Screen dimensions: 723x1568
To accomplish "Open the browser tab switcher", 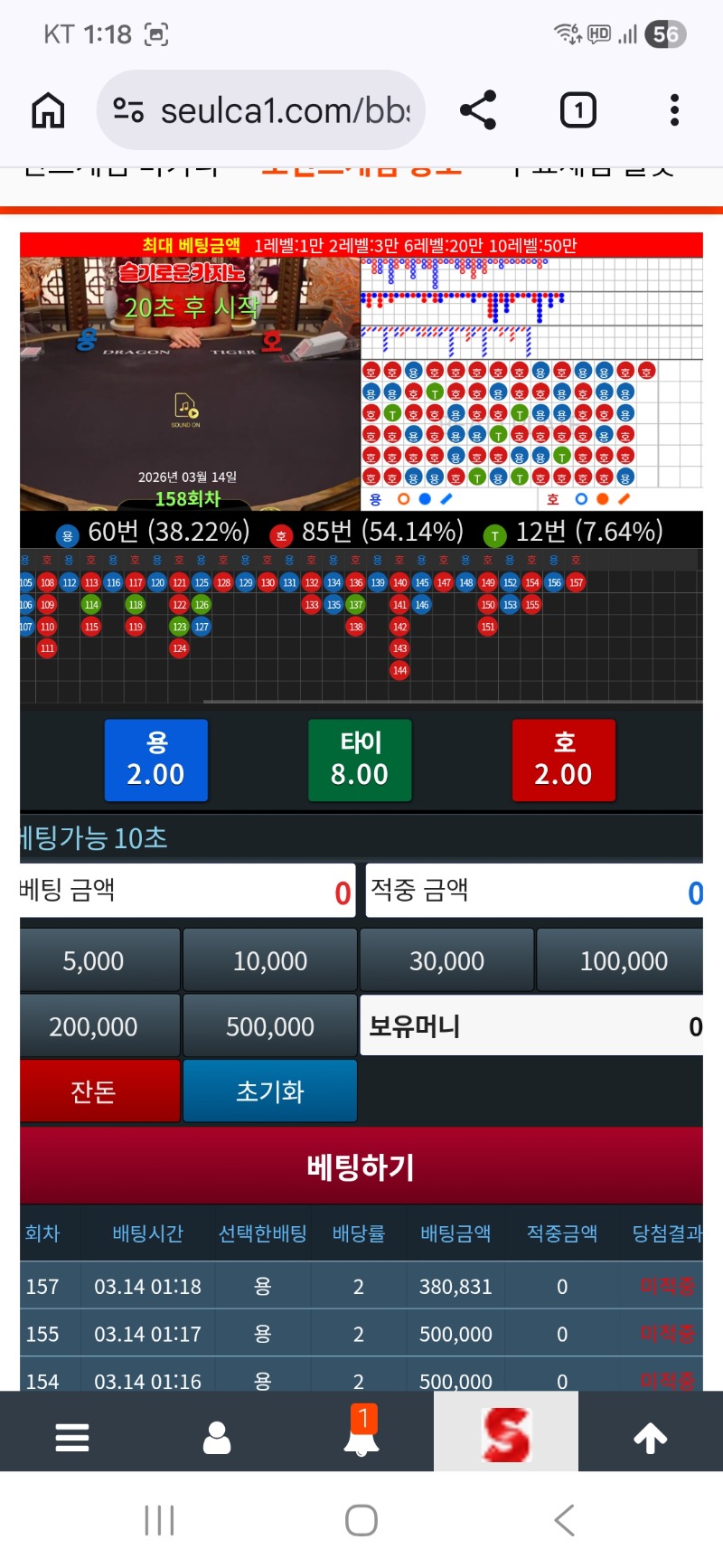I will [578, 111].
